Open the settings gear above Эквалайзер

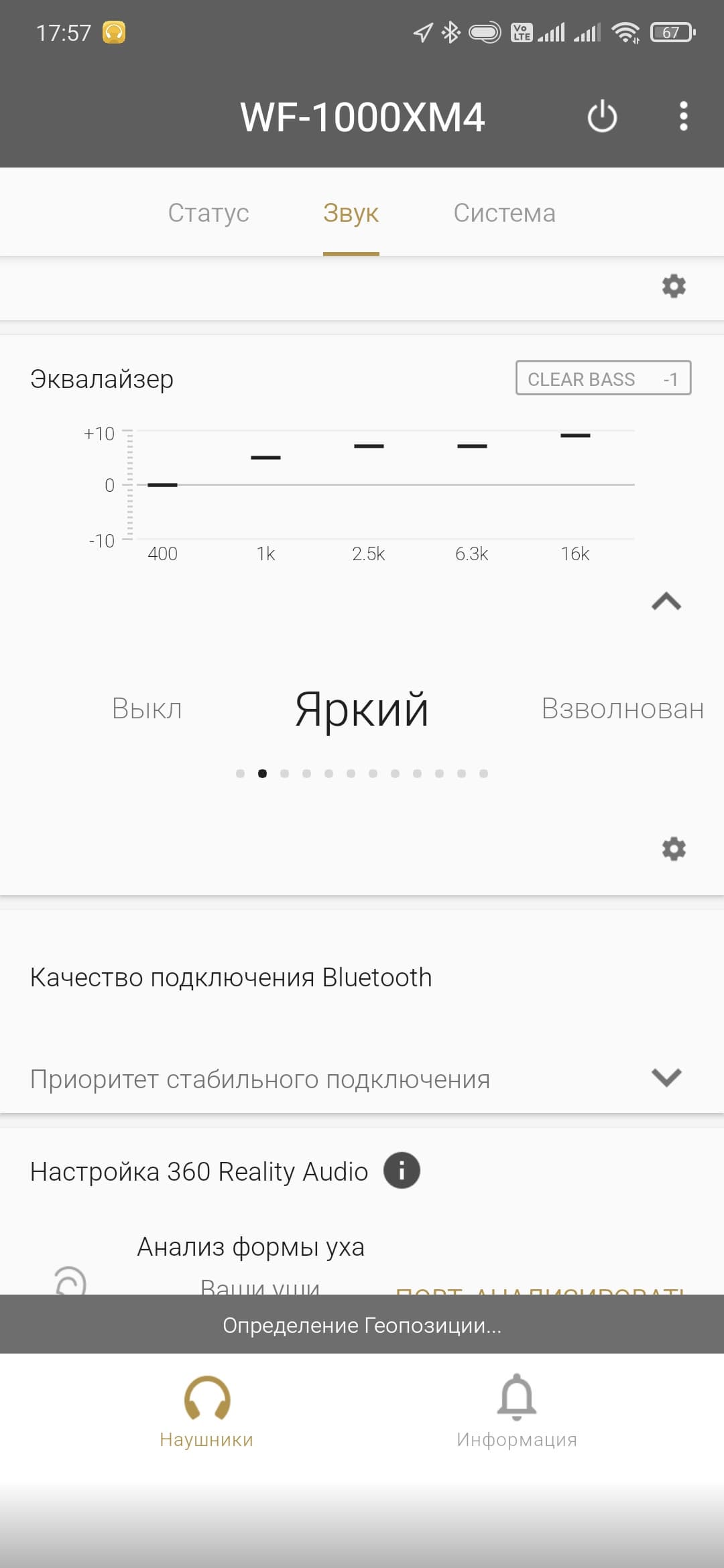[674, 286]
